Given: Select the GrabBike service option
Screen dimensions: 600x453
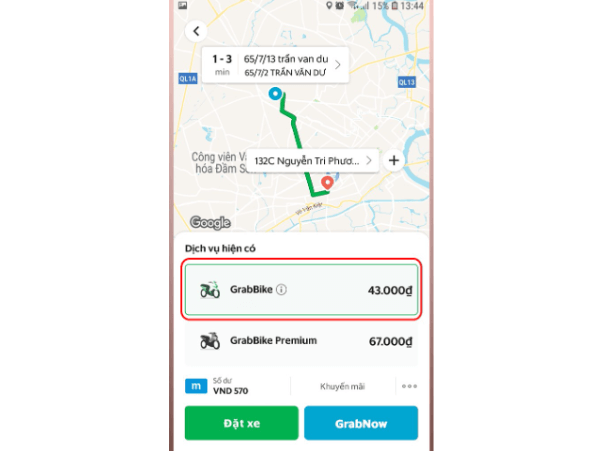Looking at the screenshot, I should point(301,291).
